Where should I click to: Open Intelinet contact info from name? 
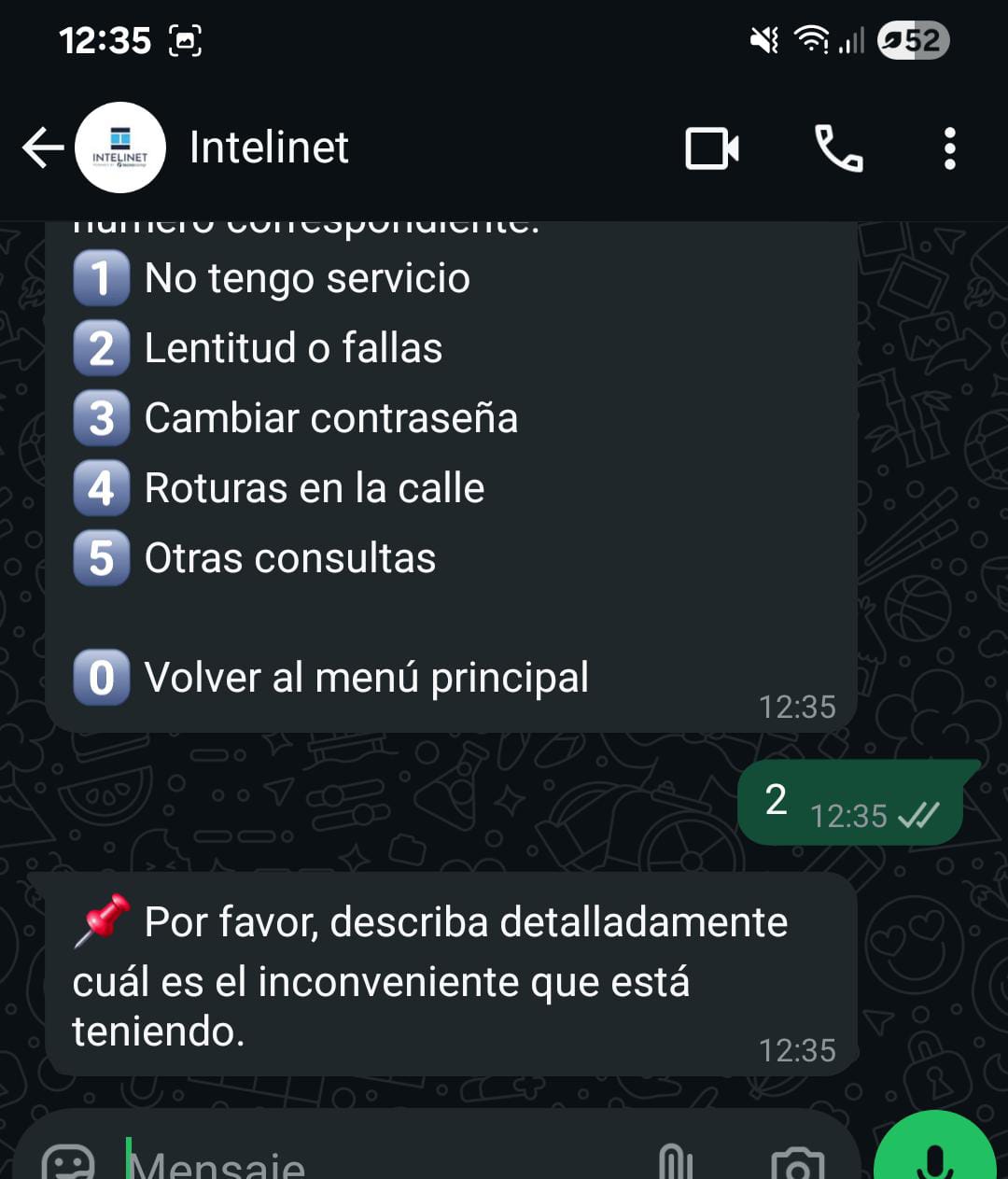tap(269, 147)
